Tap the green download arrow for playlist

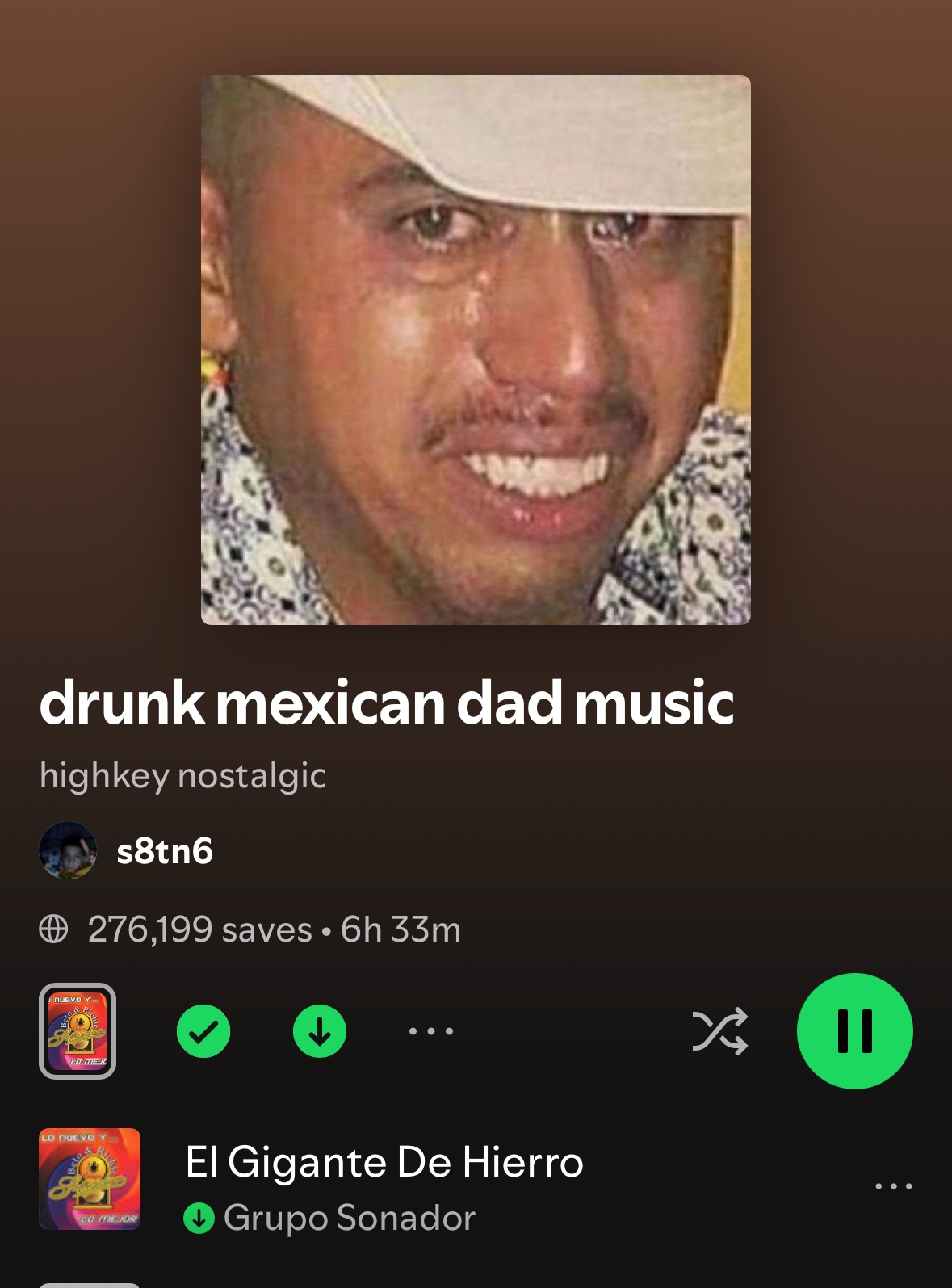pos(320,1031)
